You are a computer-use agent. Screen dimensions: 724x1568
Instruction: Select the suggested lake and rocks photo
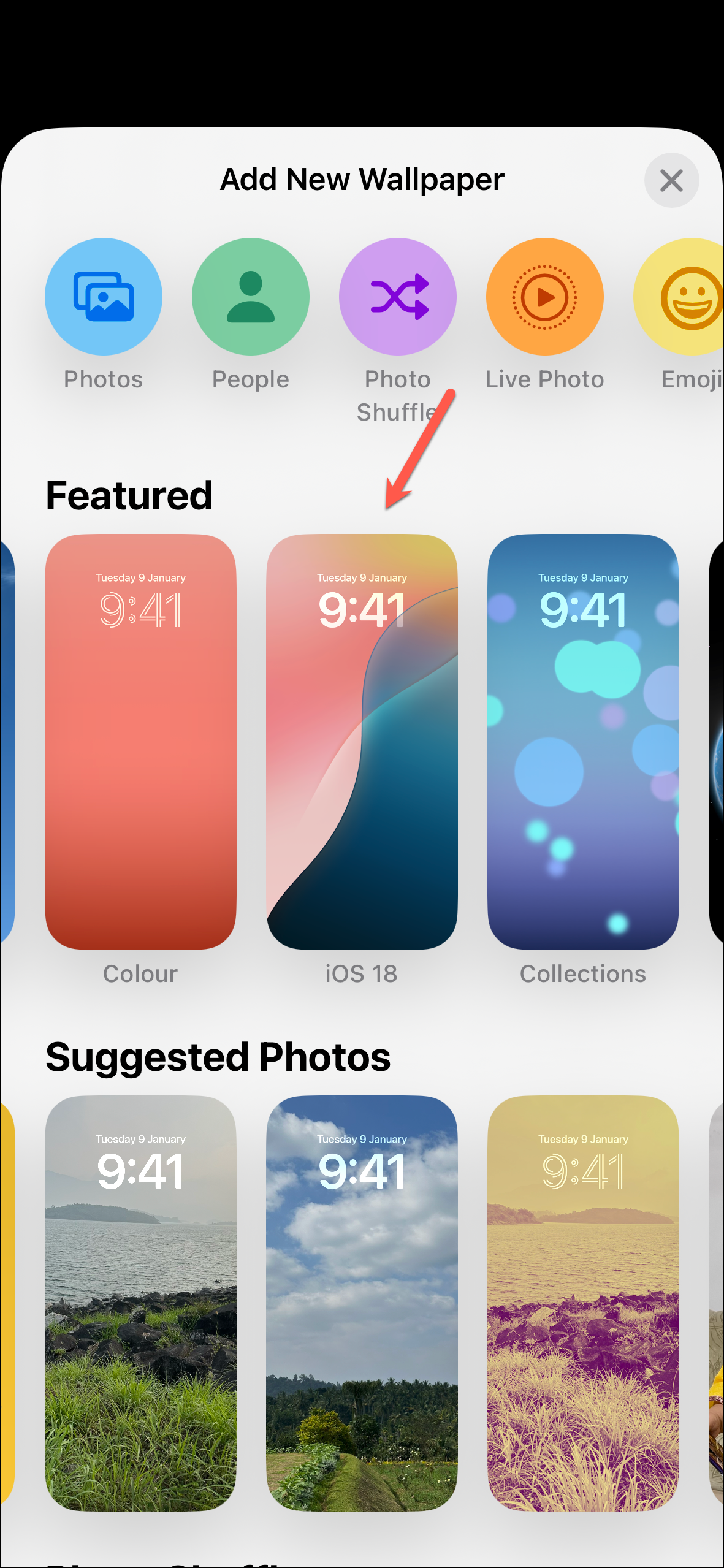(x=140, y=1303)
